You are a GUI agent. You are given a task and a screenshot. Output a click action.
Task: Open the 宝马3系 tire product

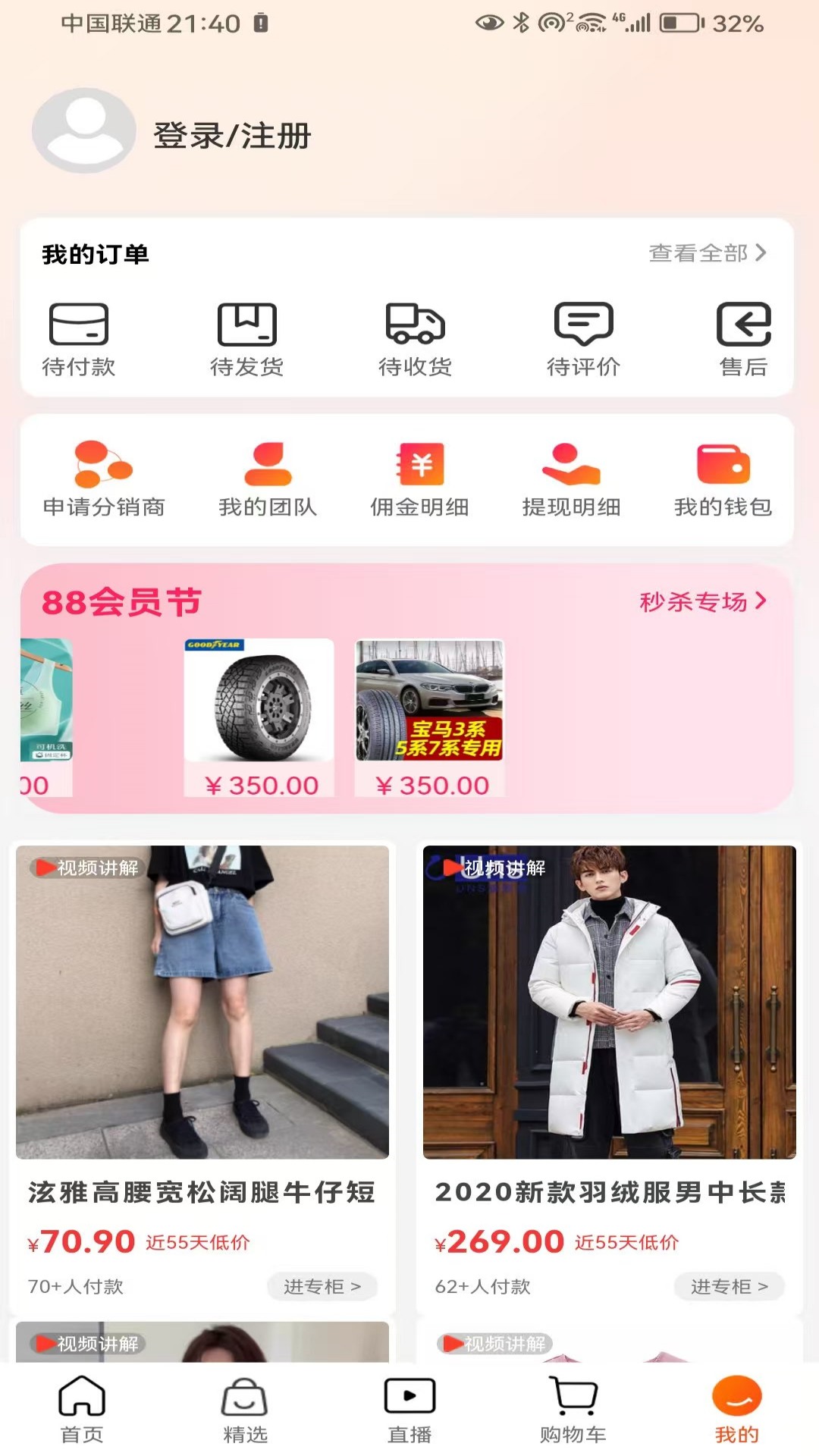tap(430, 717)
